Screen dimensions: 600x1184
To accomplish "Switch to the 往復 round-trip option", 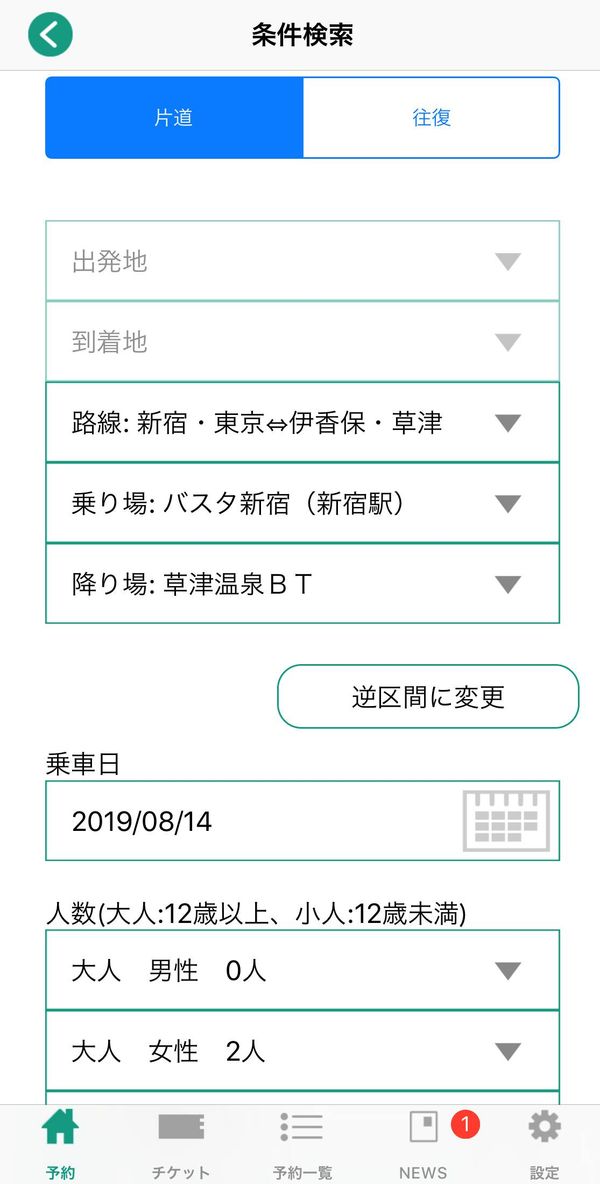I will pyautogui.click(x=432, y=118).
